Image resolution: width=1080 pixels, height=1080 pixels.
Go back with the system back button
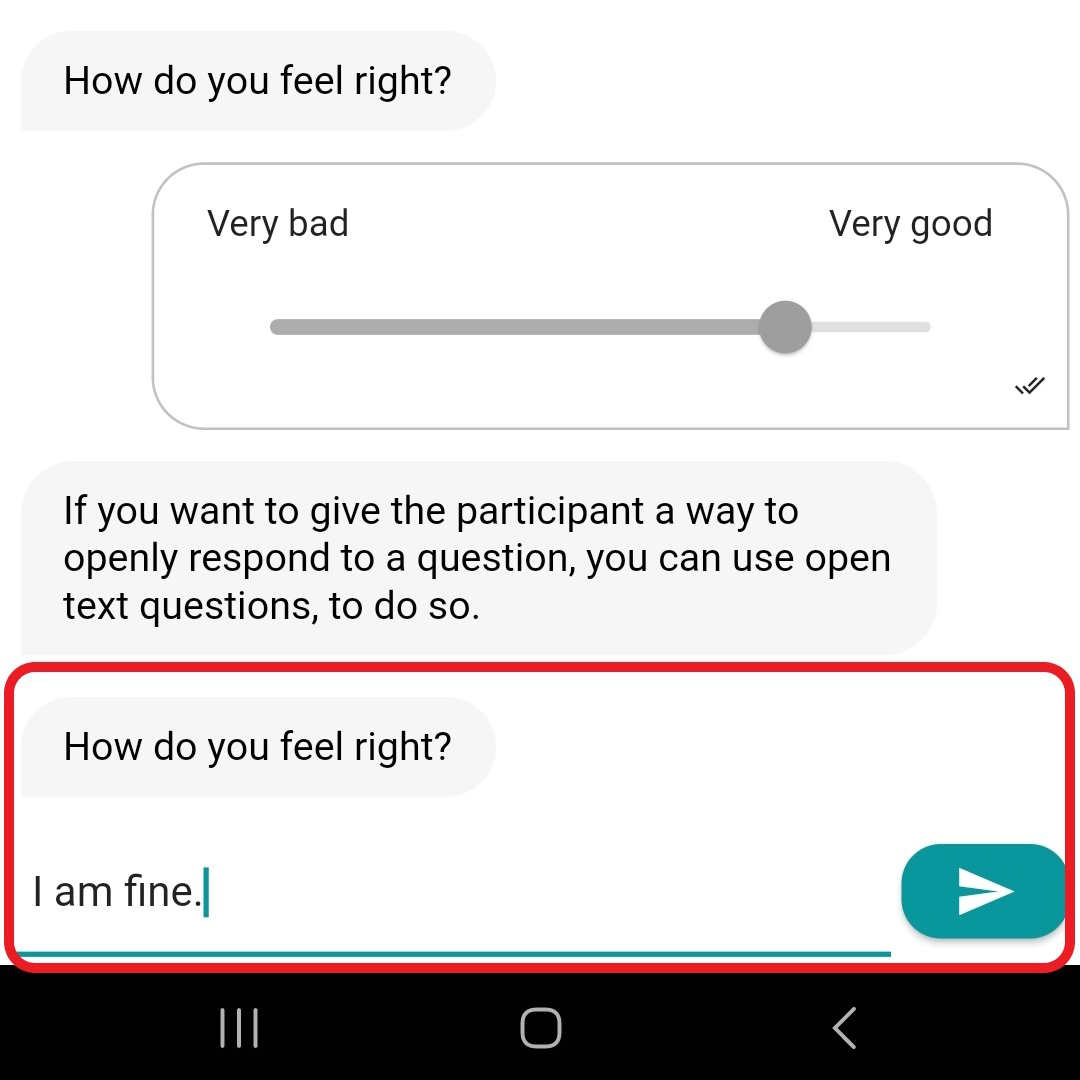(x=845, y=1028)
